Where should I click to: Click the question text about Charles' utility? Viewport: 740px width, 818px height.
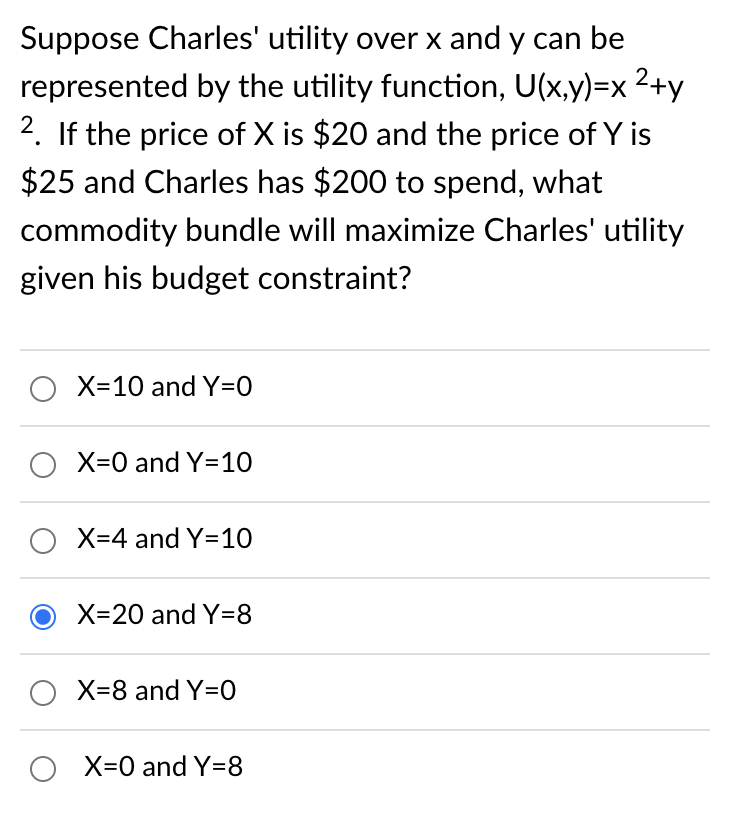(350, 160)
